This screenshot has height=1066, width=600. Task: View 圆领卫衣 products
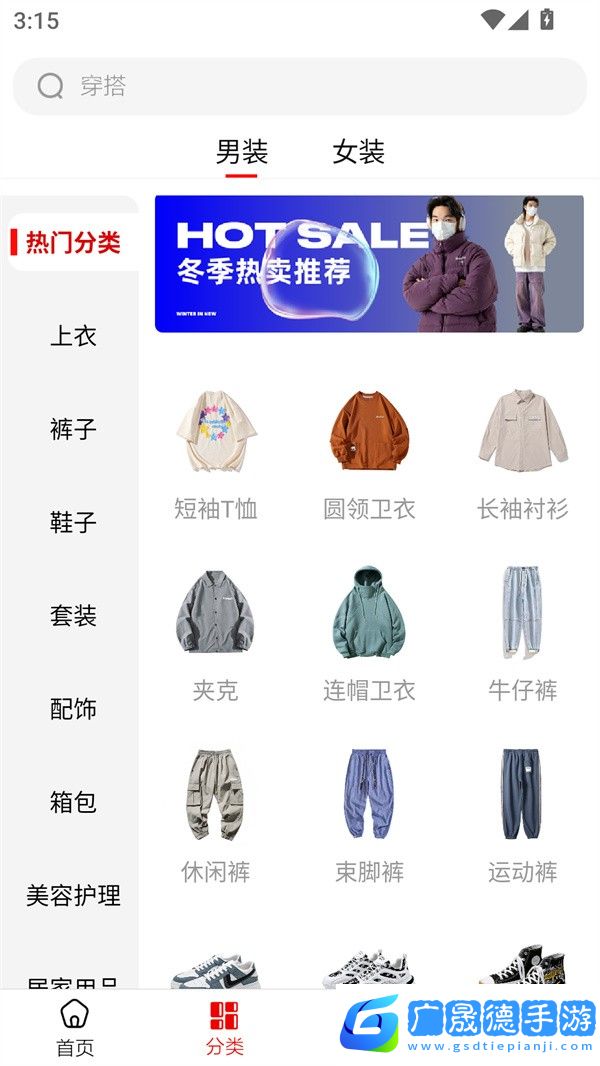click(x=369, y=450)
